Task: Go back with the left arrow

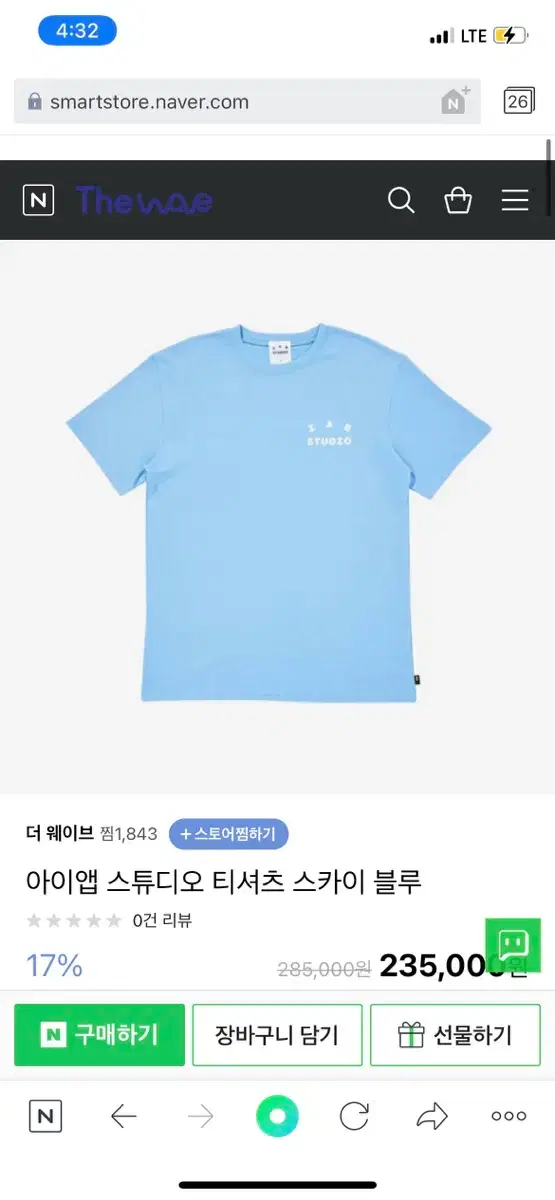Action: click(123, 1116)
